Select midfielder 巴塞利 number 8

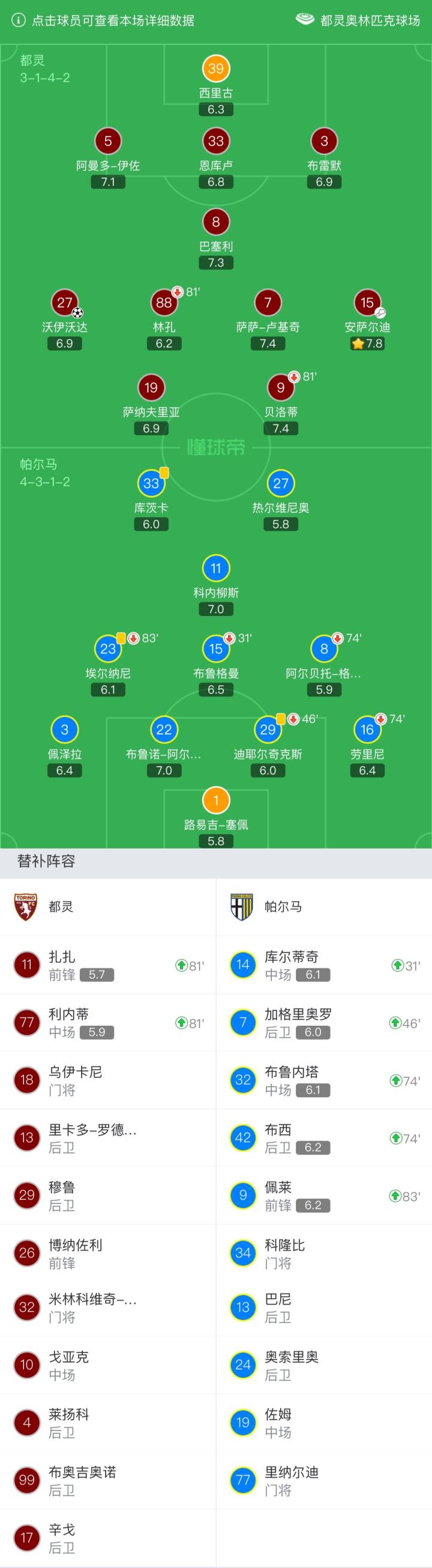click(x=216, y=222)
